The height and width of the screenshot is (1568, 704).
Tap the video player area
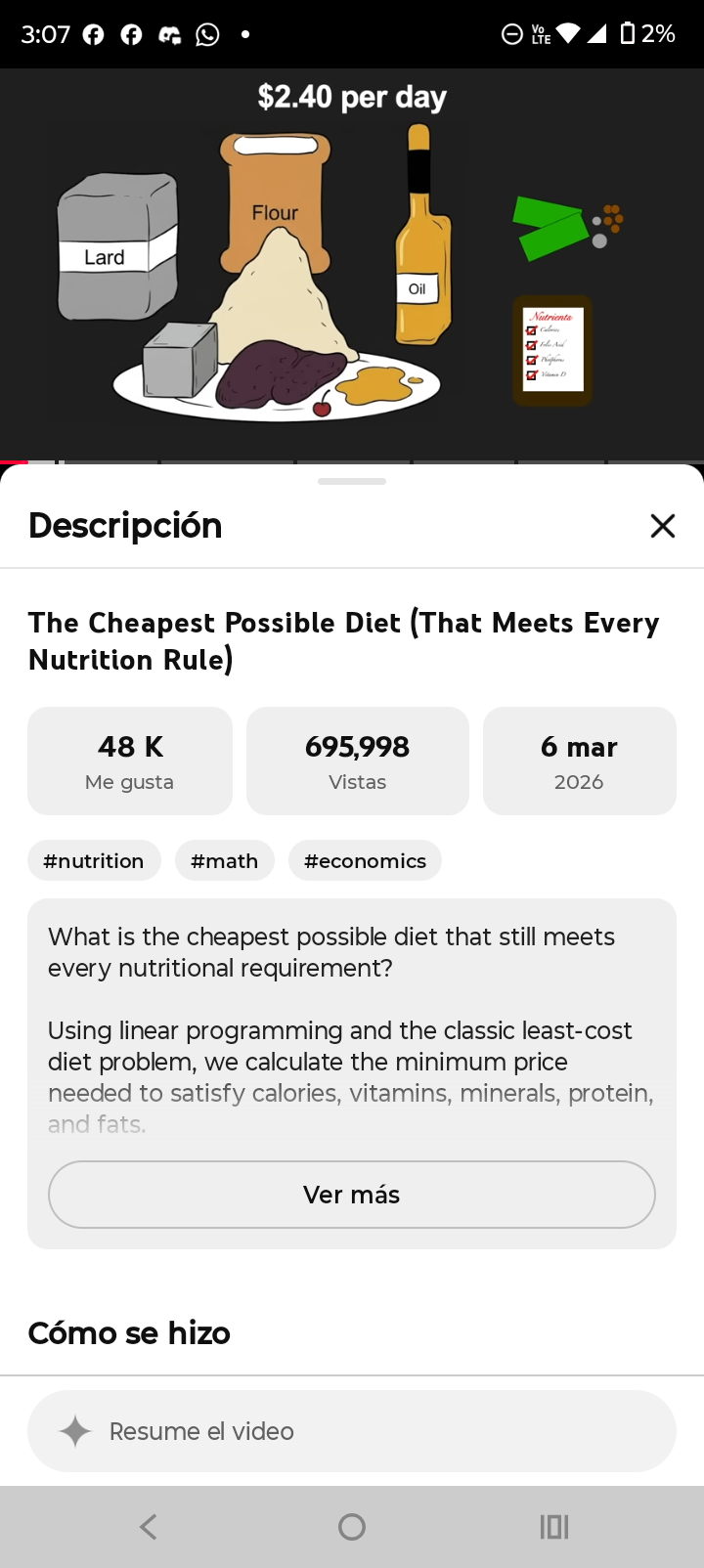pos(352,264)
